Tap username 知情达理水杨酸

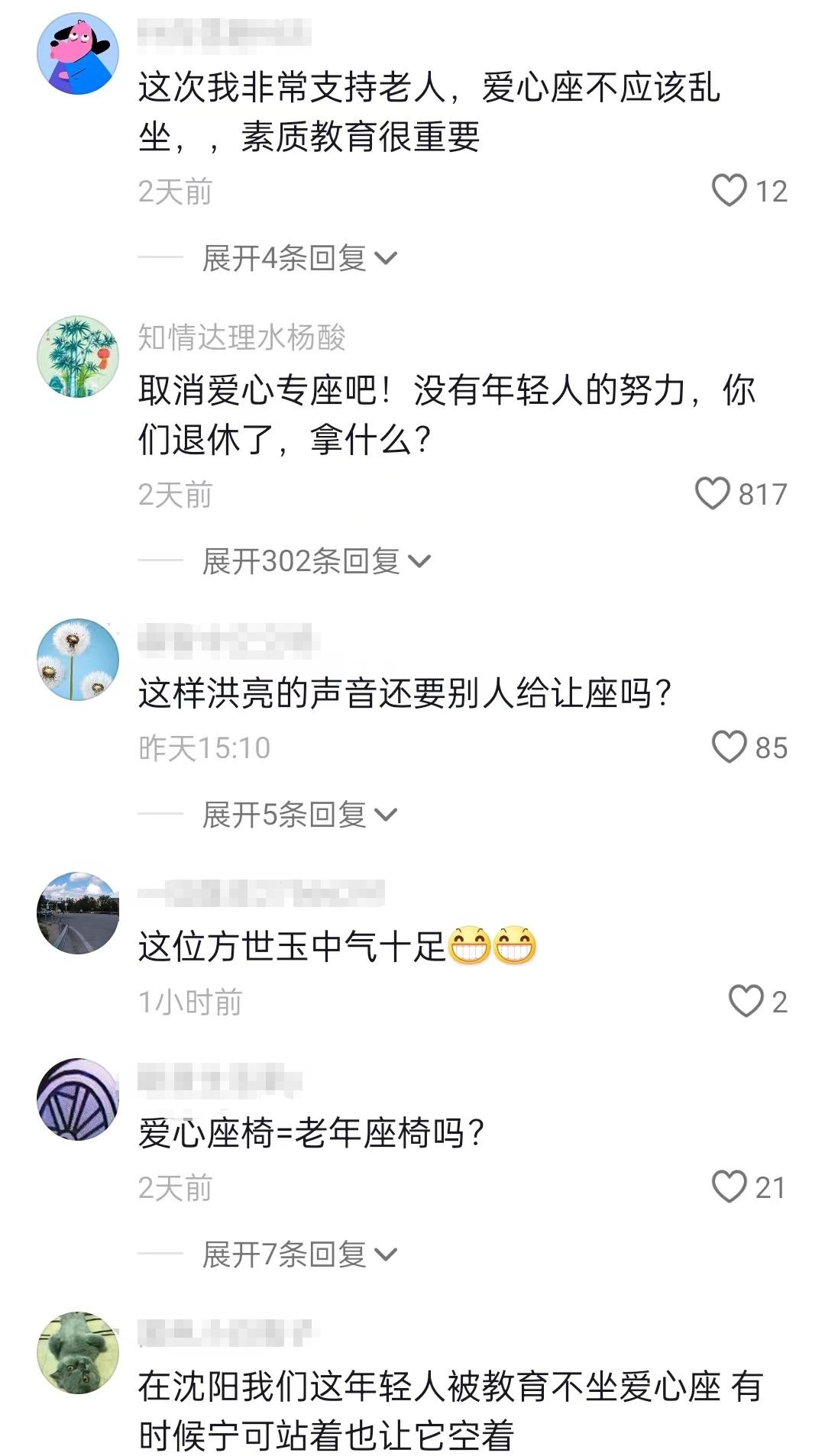click(241, 337)
